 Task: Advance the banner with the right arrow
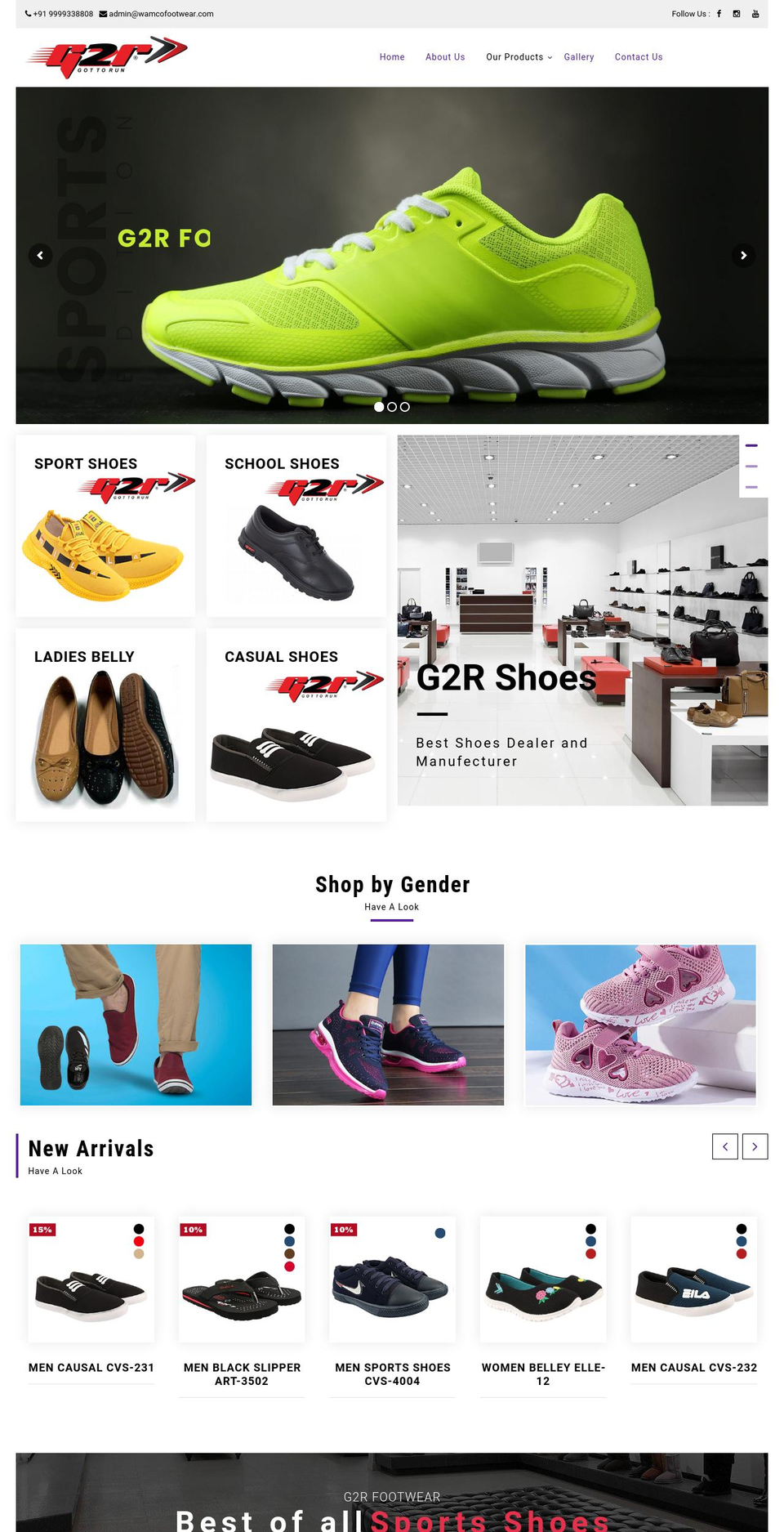click(743, 255)
